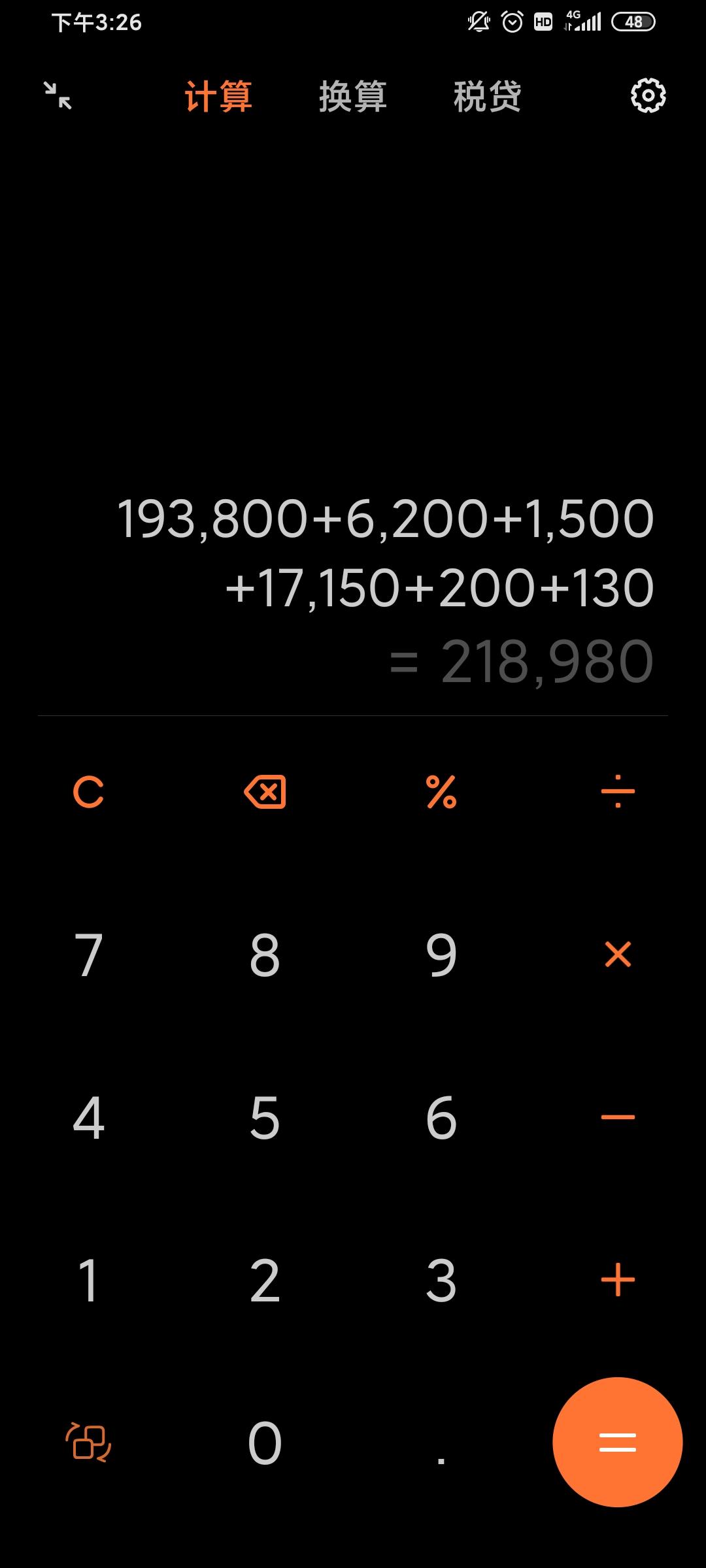Image resolution: width=706 pixels, height=1568 pixels.
Task: Select the 计算 tab
Action: click(x=218, y=97)
